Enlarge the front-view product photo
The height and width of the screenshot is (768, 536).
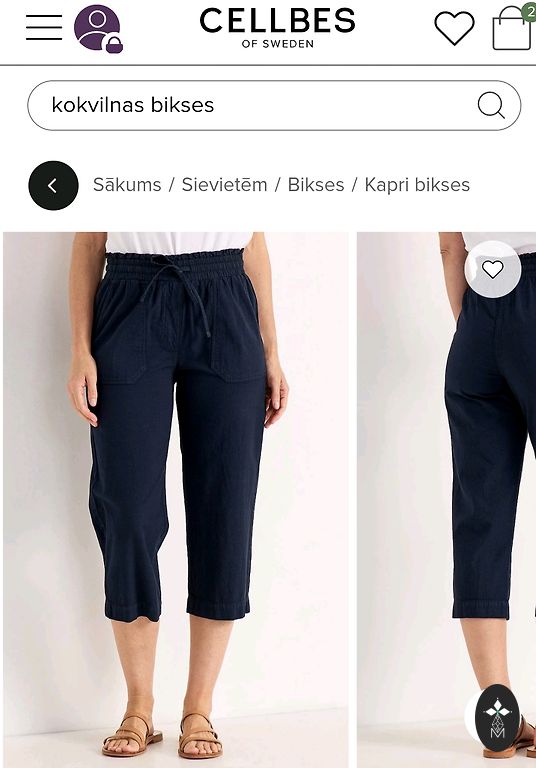click(176, 500)
